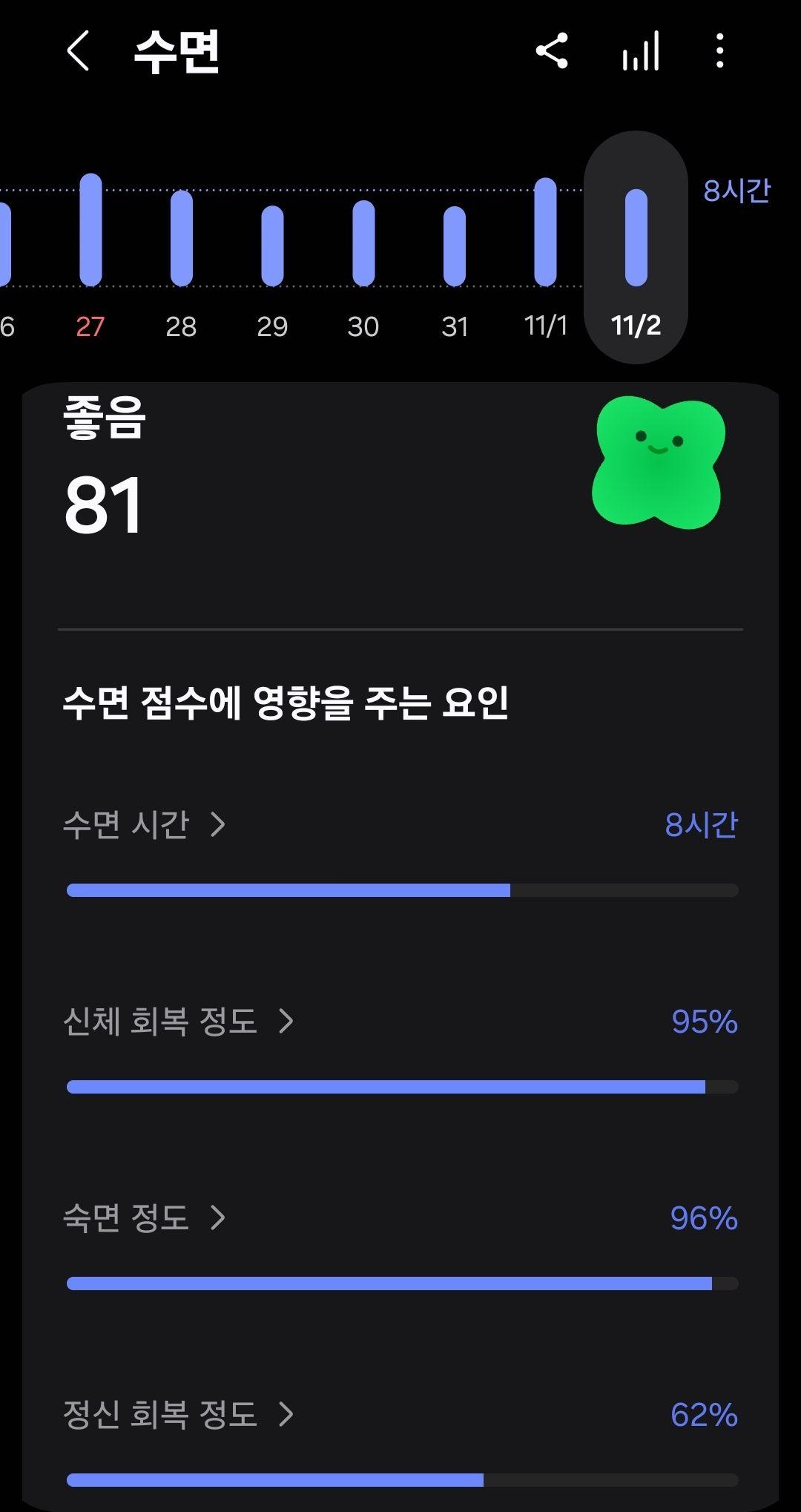The image size is (801, 1512).
Task: Select the sleep bar for 11/1
Action: (x=546, y=231)
